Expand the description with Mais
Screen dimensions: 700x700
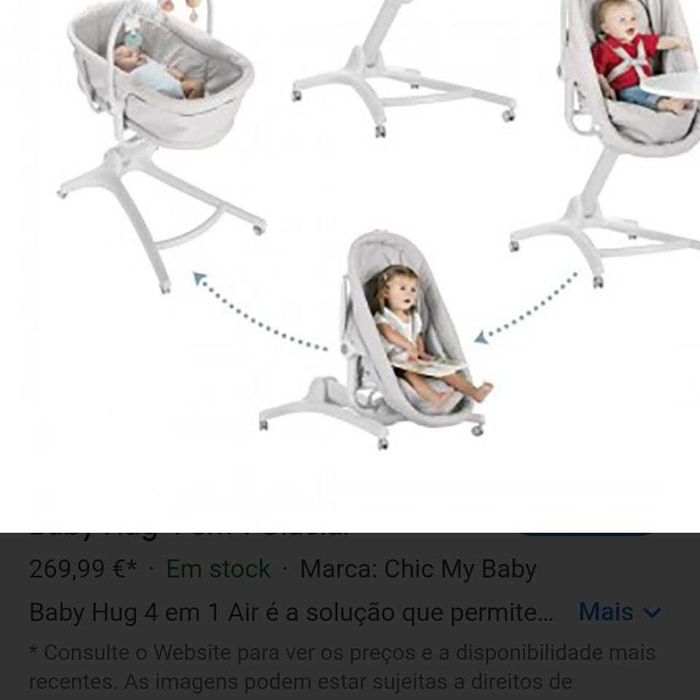(x=619, y=612)
